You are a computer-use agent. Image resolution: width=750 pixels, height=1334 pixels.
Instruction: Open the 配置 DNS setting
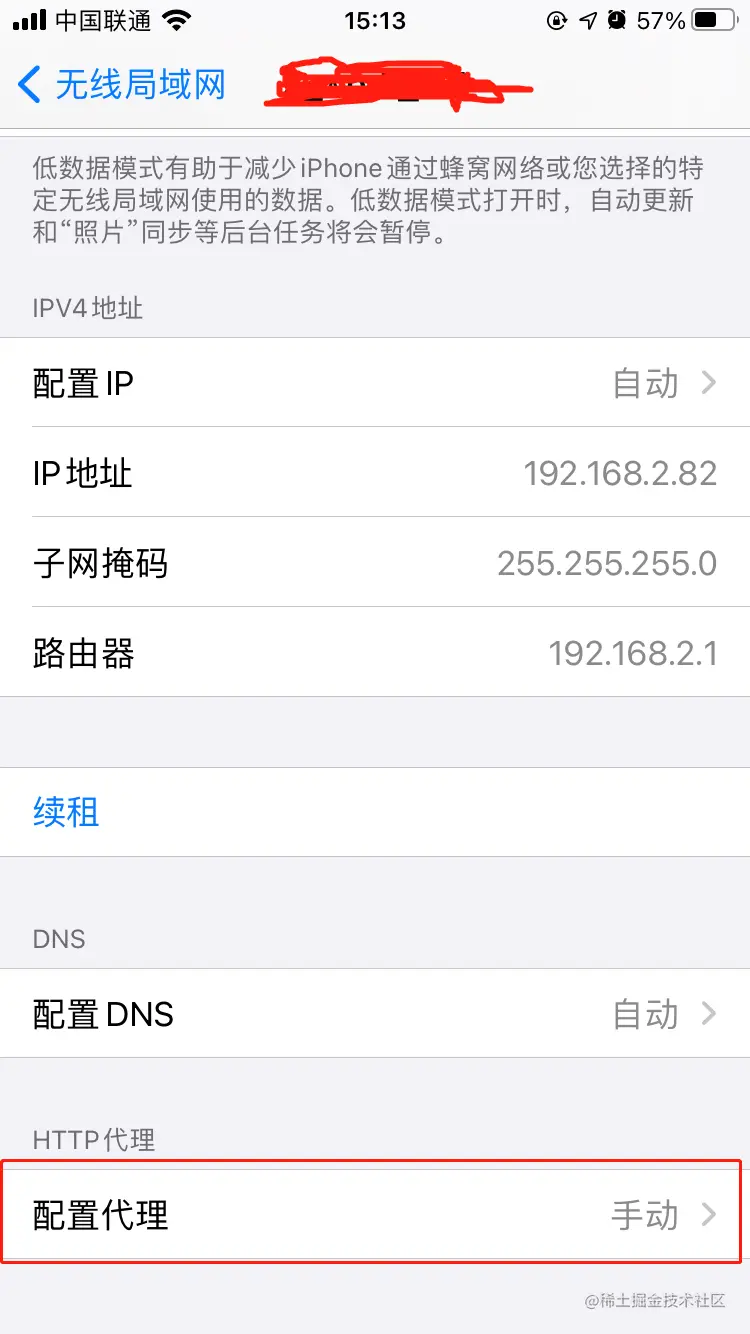[x=375, y=1014]
